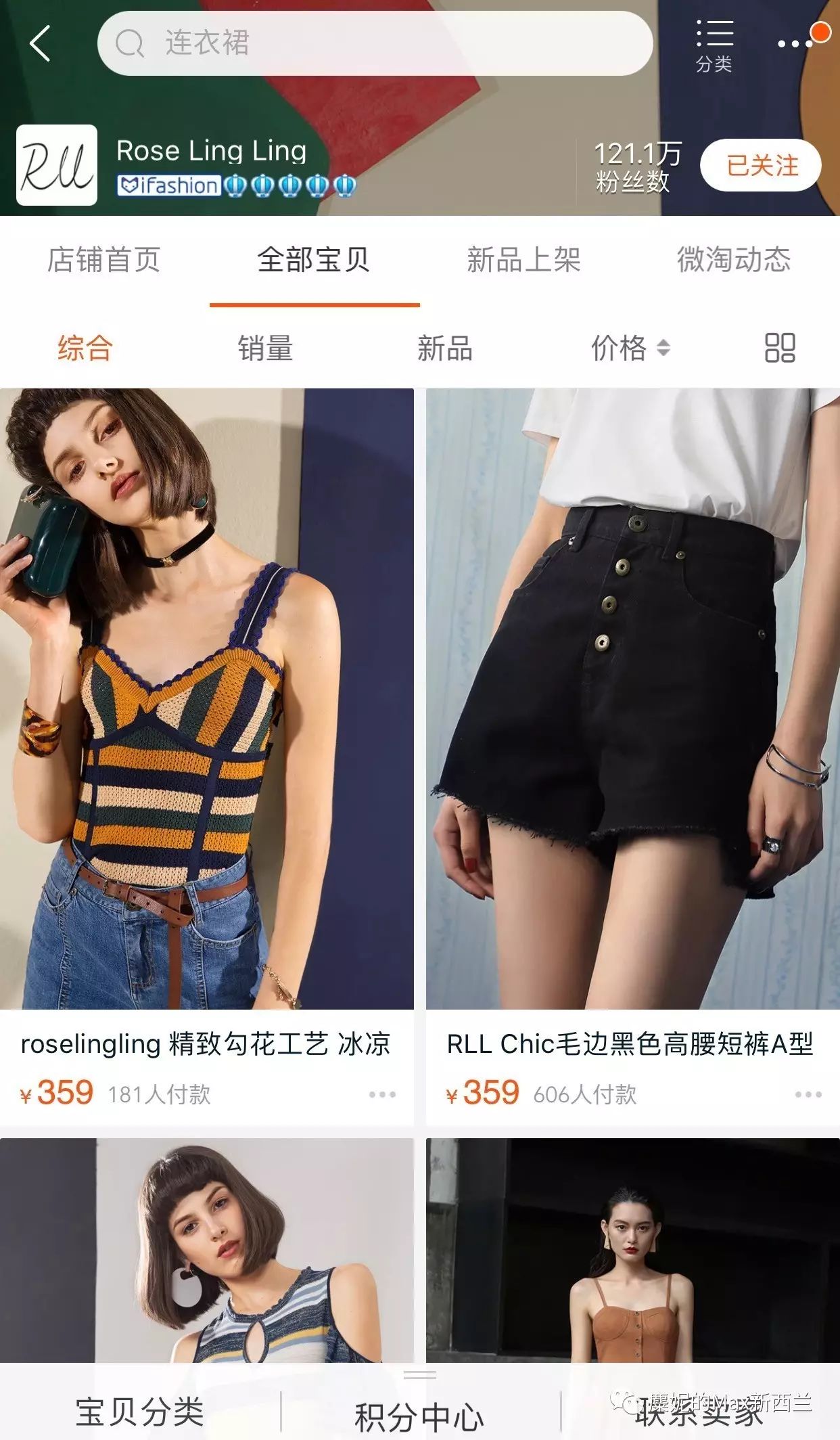
Task: Switch to the 新品上架 tab
Action: tap(524, 260)
